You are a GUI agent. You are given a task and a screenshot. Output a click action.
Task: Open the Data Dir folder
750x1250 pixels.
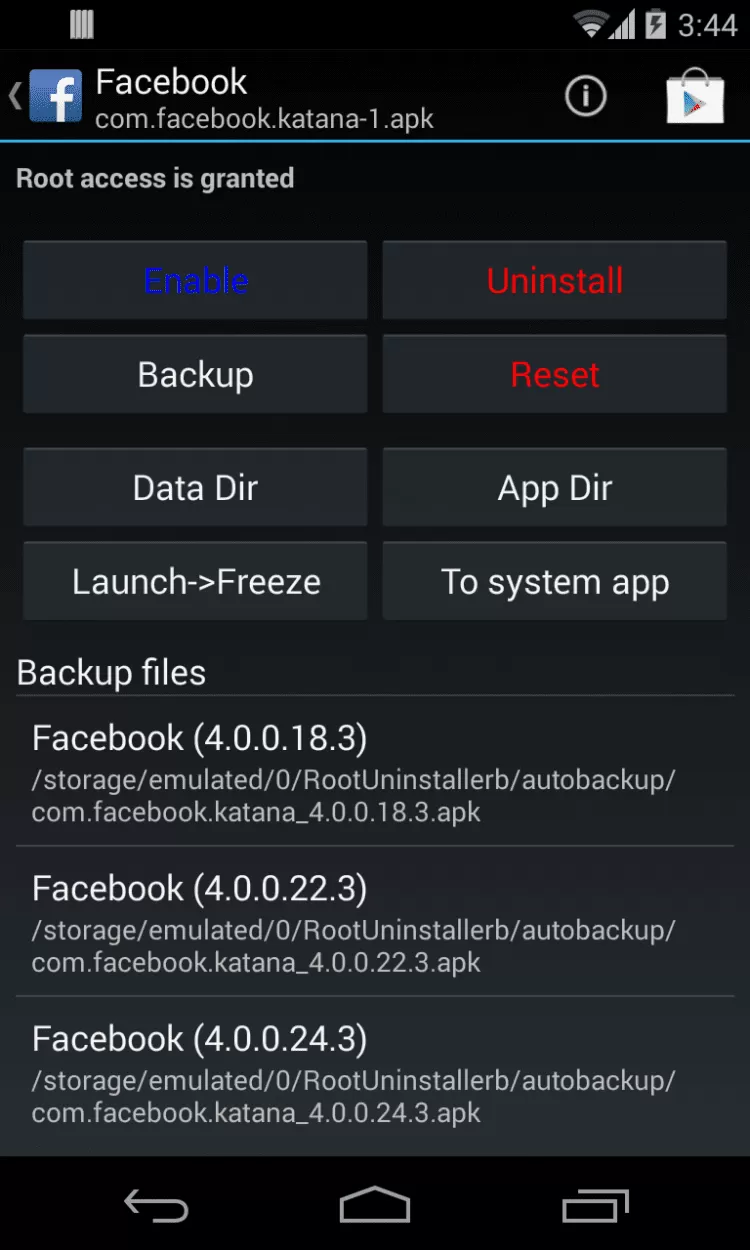click(x=195, y=488)
